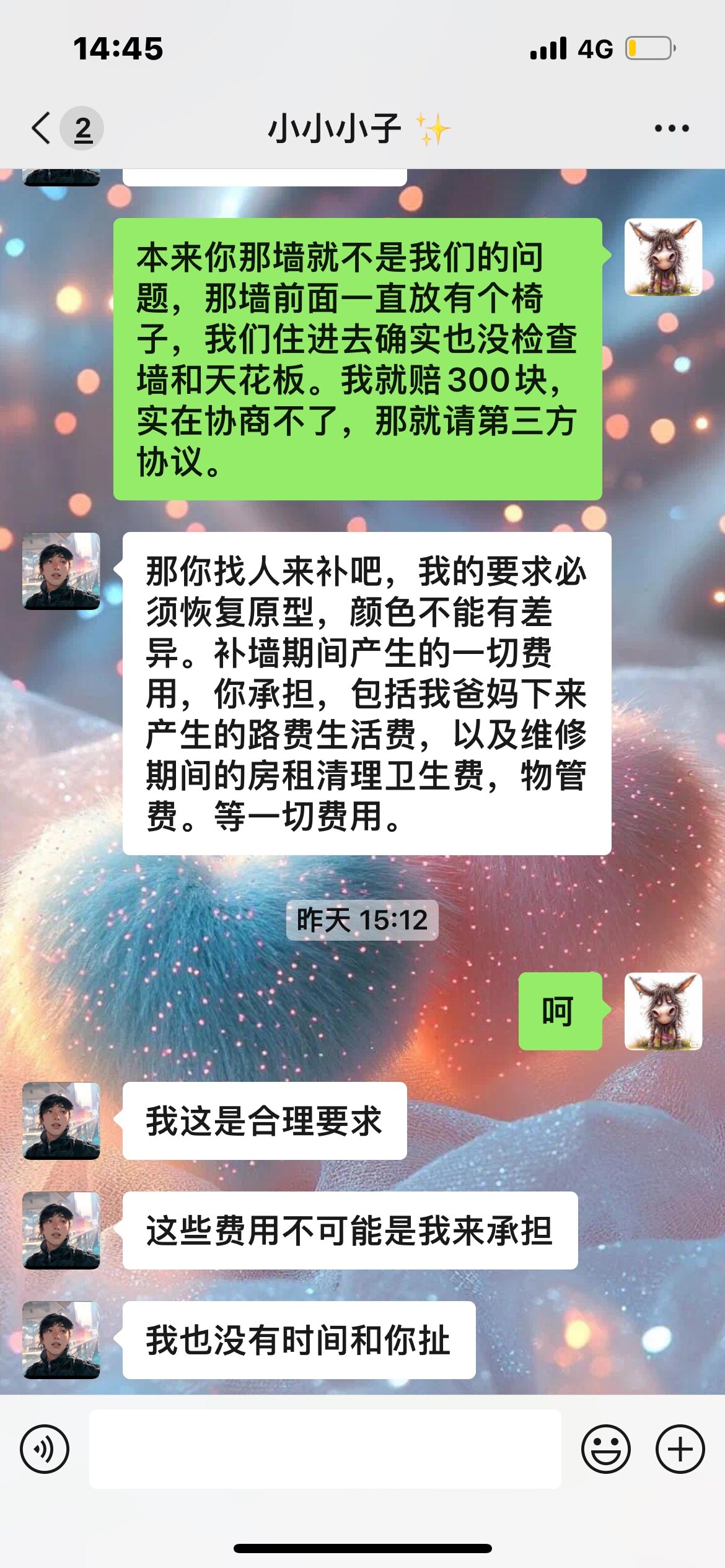Viewport: 725px width, 1568px height.
Task: Open contact avatar beside 我也没有时间和你扯
Action: [61, 1339]
